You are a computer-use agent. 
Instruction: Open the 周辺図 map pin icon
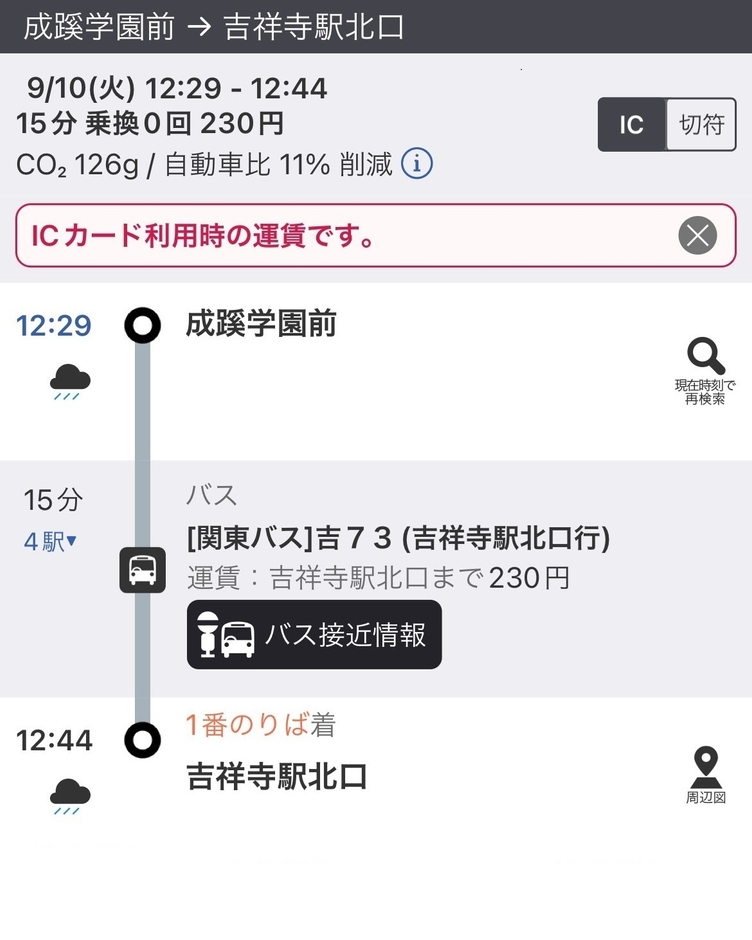[x=707, y=765]
